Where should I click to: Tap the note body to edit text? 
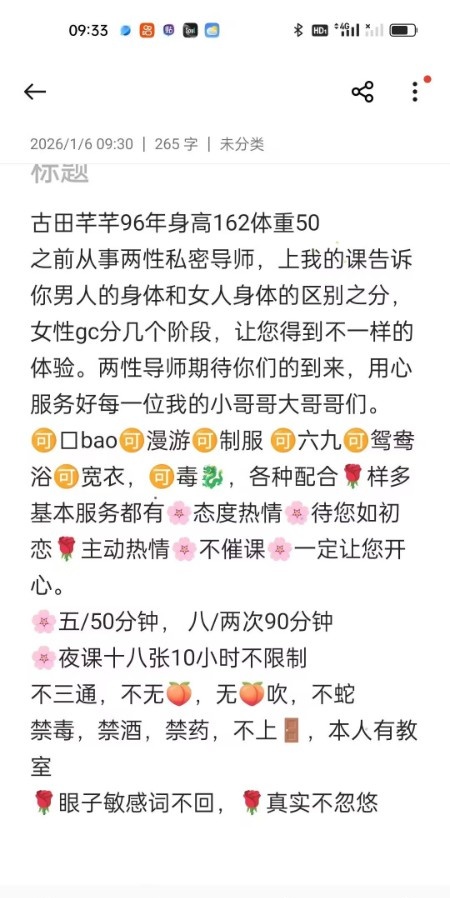[x=224, y=513]
